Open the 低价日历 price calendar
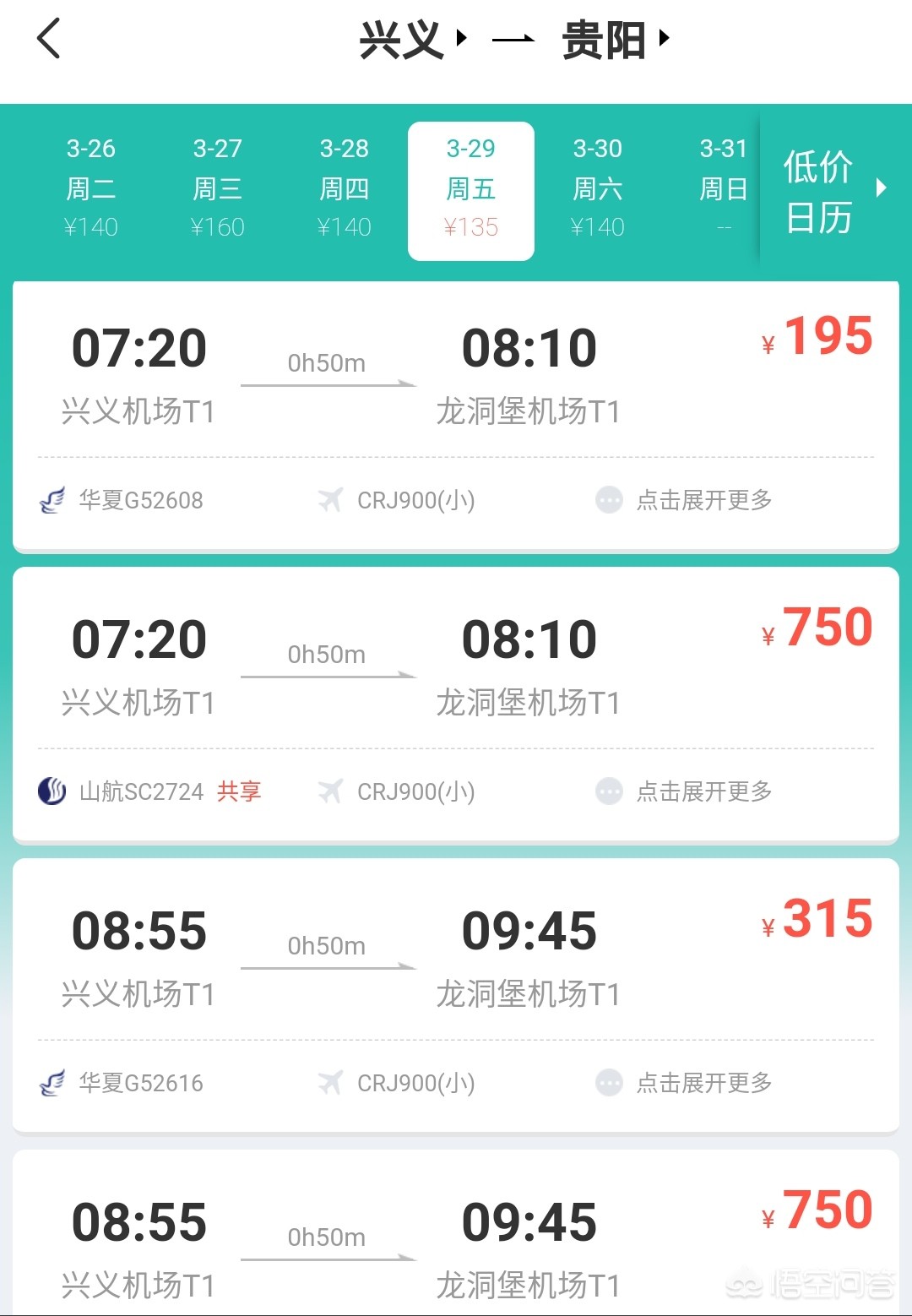This screenshot has width=912, height=1316. point(831,191)
